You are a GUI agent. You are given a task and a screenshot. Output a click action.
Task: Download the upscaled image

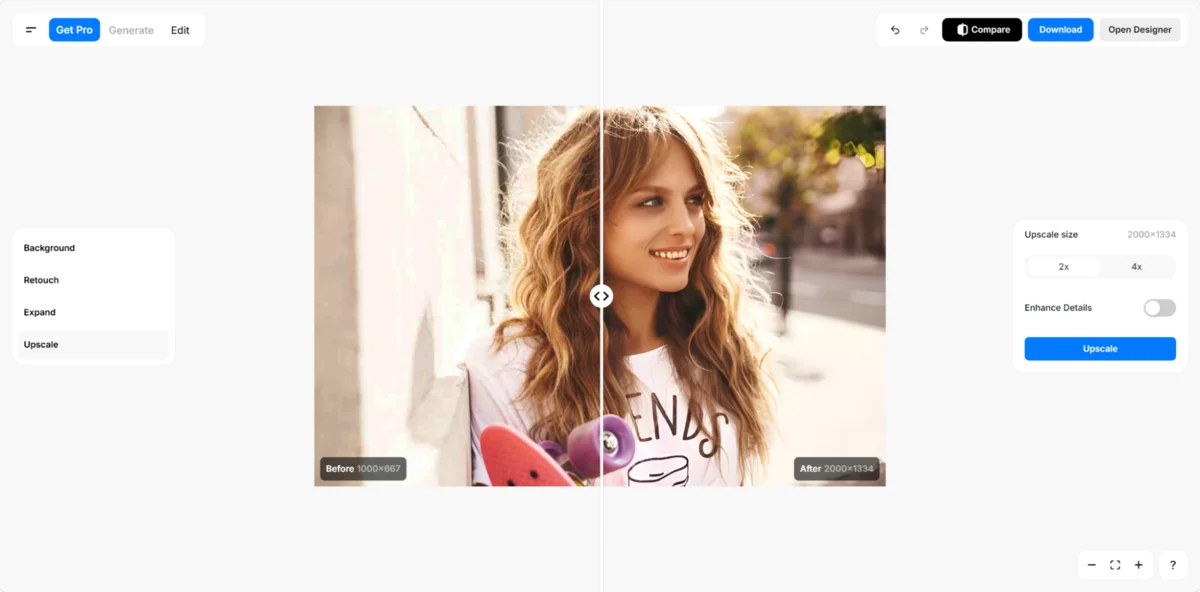[x=1060, y=30]
